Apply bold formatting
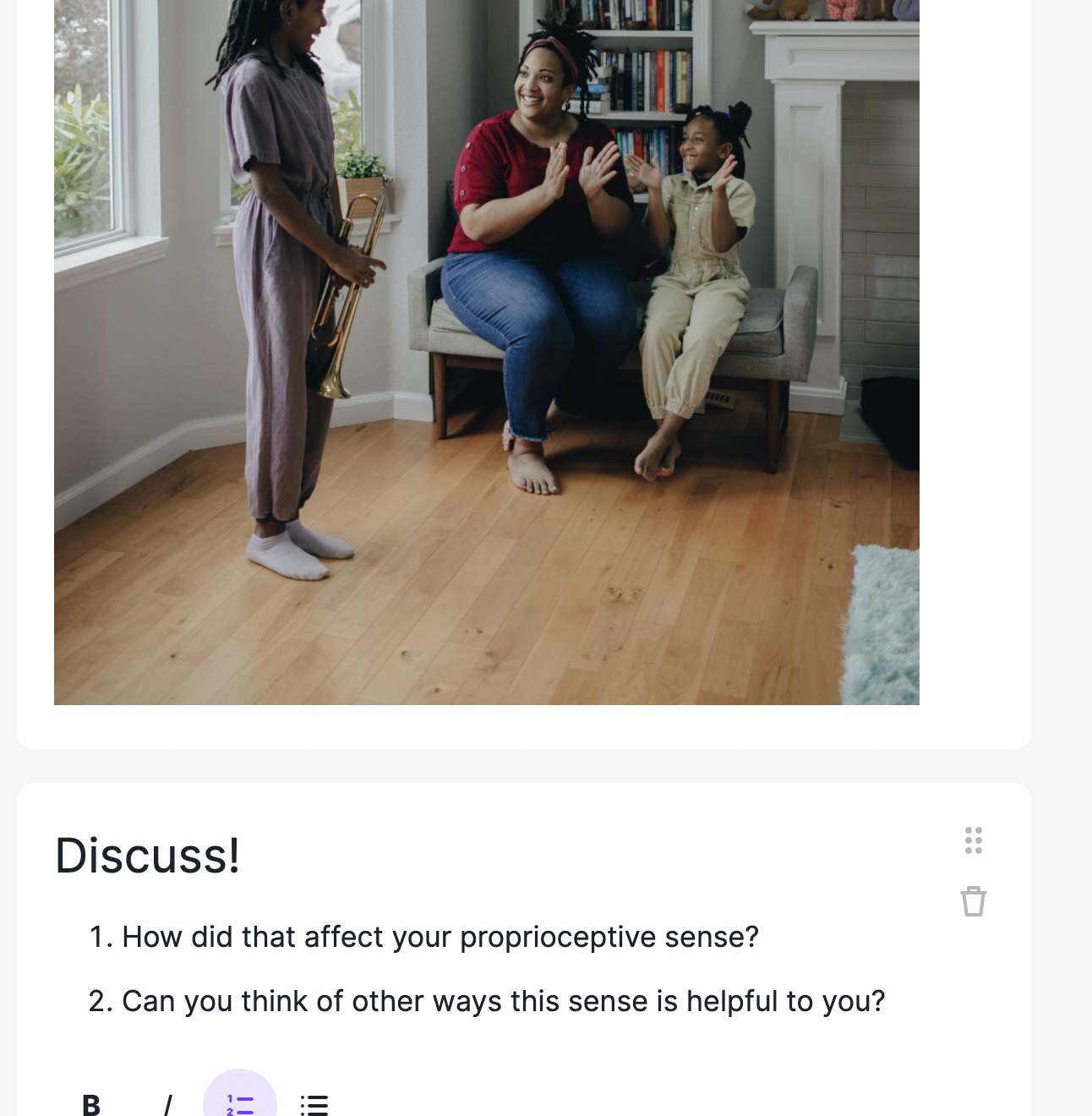1092x1116 pixels. pos(91,1104)
